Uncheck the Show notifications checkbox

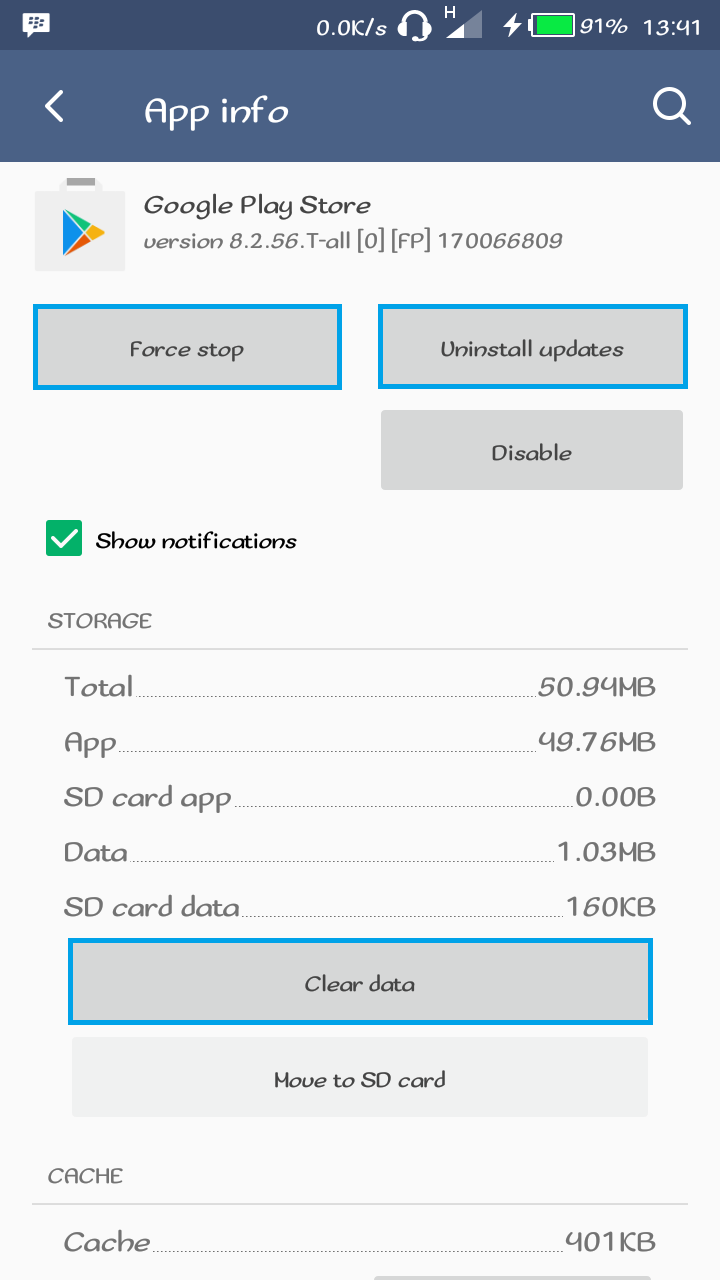point(64,539)
